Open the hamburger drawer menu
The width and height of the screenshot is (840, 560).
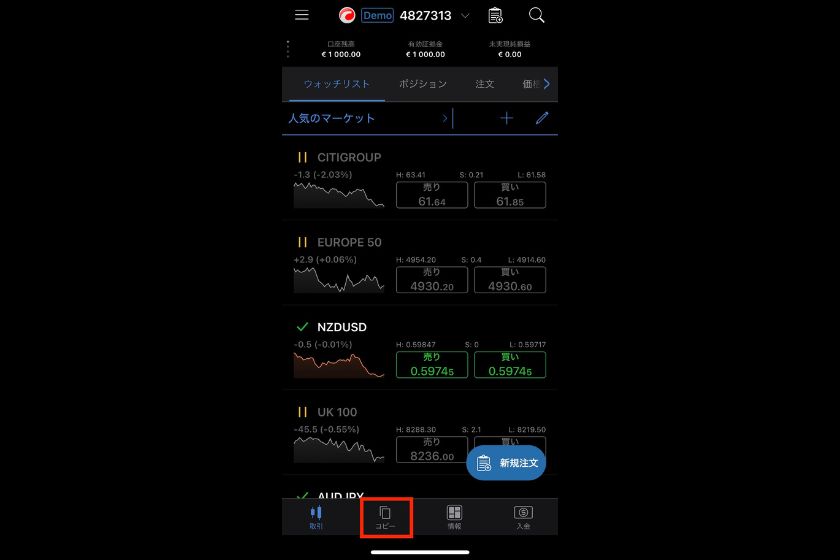(x=302, y=15)
